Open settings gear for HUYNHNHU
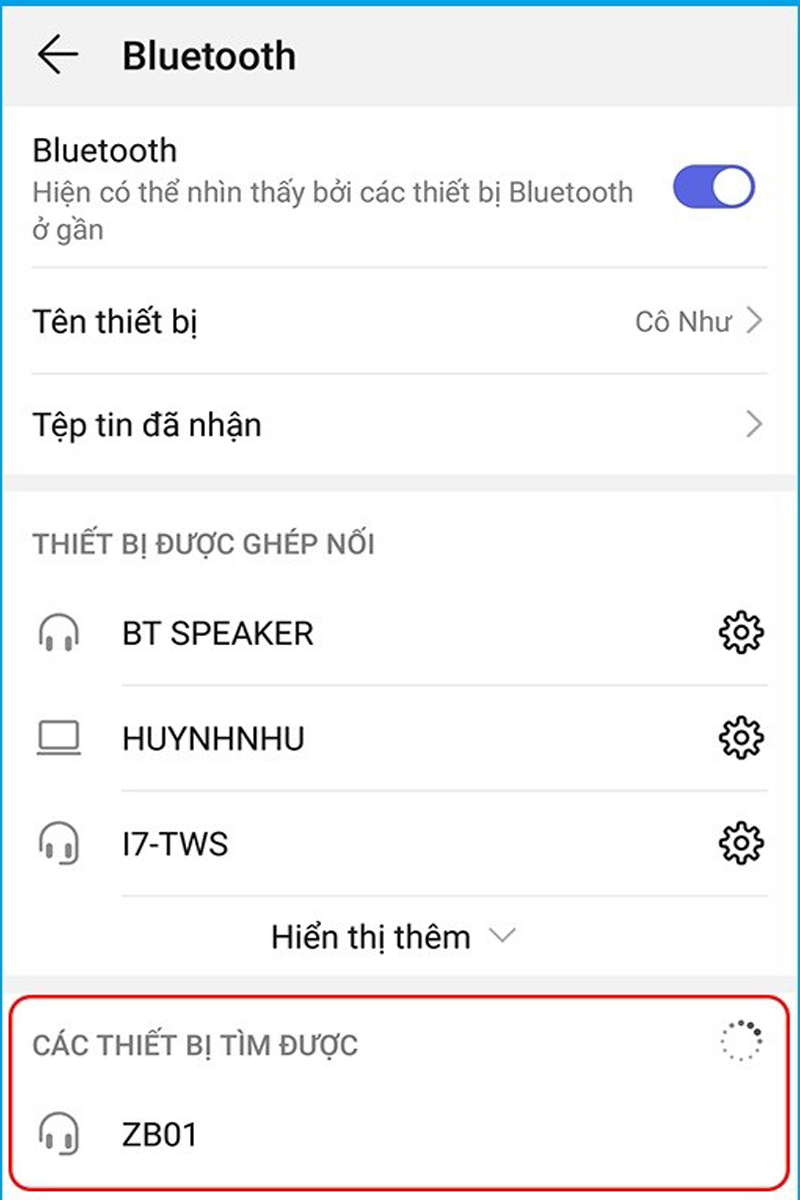Image resolution: width=800 pixels, height=1200 pixels. click(741, 739)
